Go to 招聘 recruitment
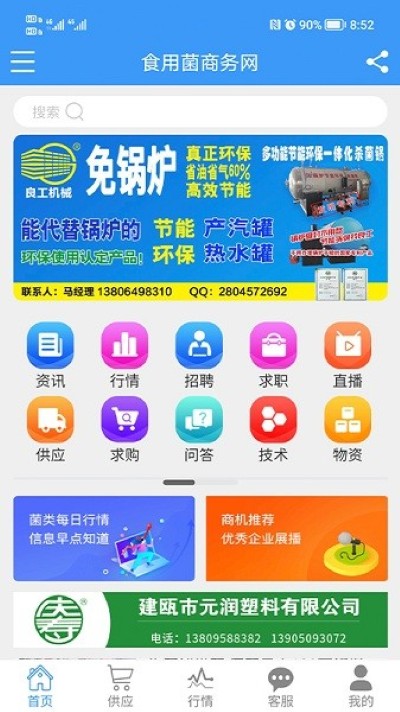This screenshot has width=400, height=712. tap(199, 356)
